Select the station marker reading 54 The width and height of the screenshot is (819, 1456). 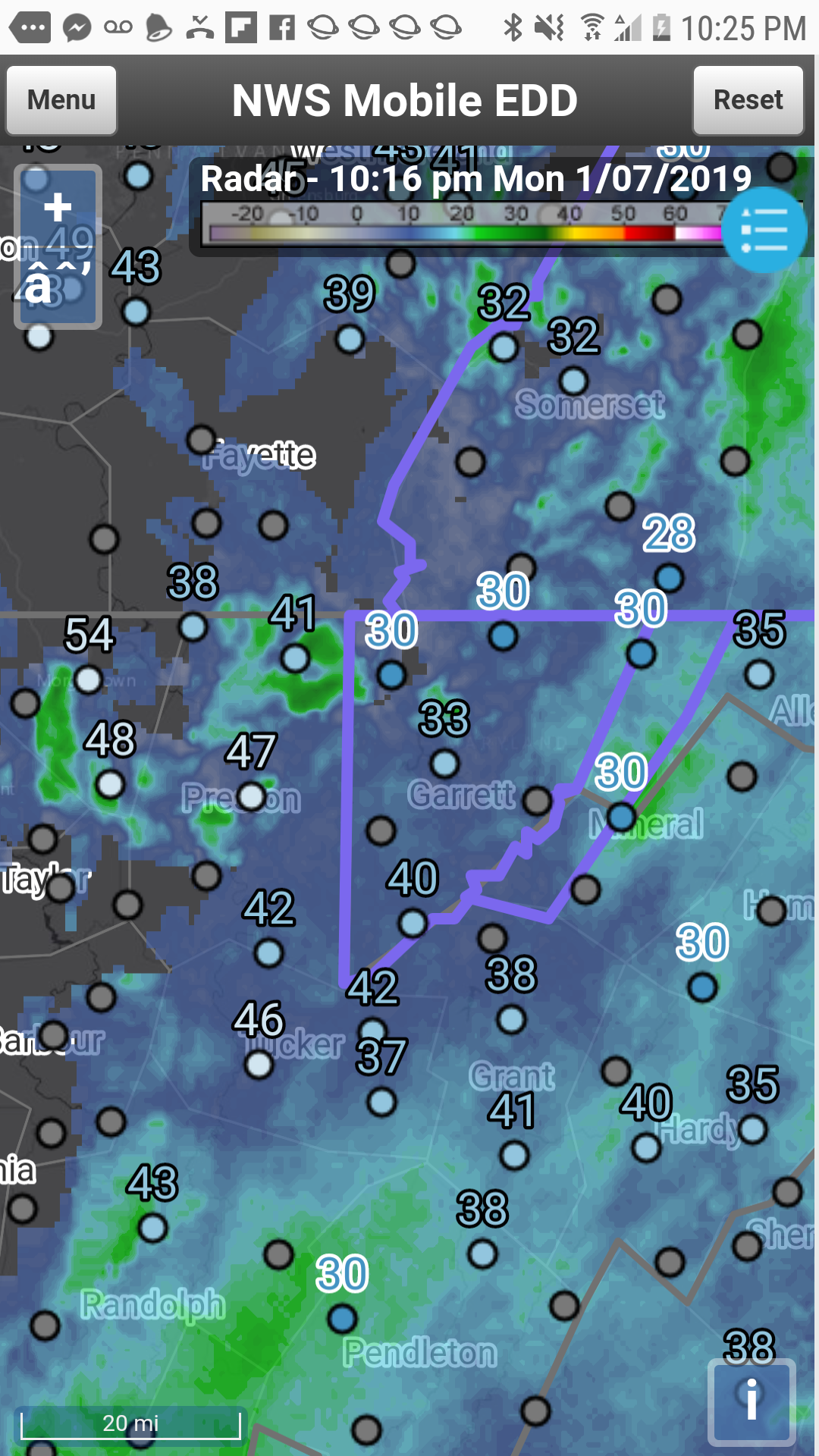point(89,679)
